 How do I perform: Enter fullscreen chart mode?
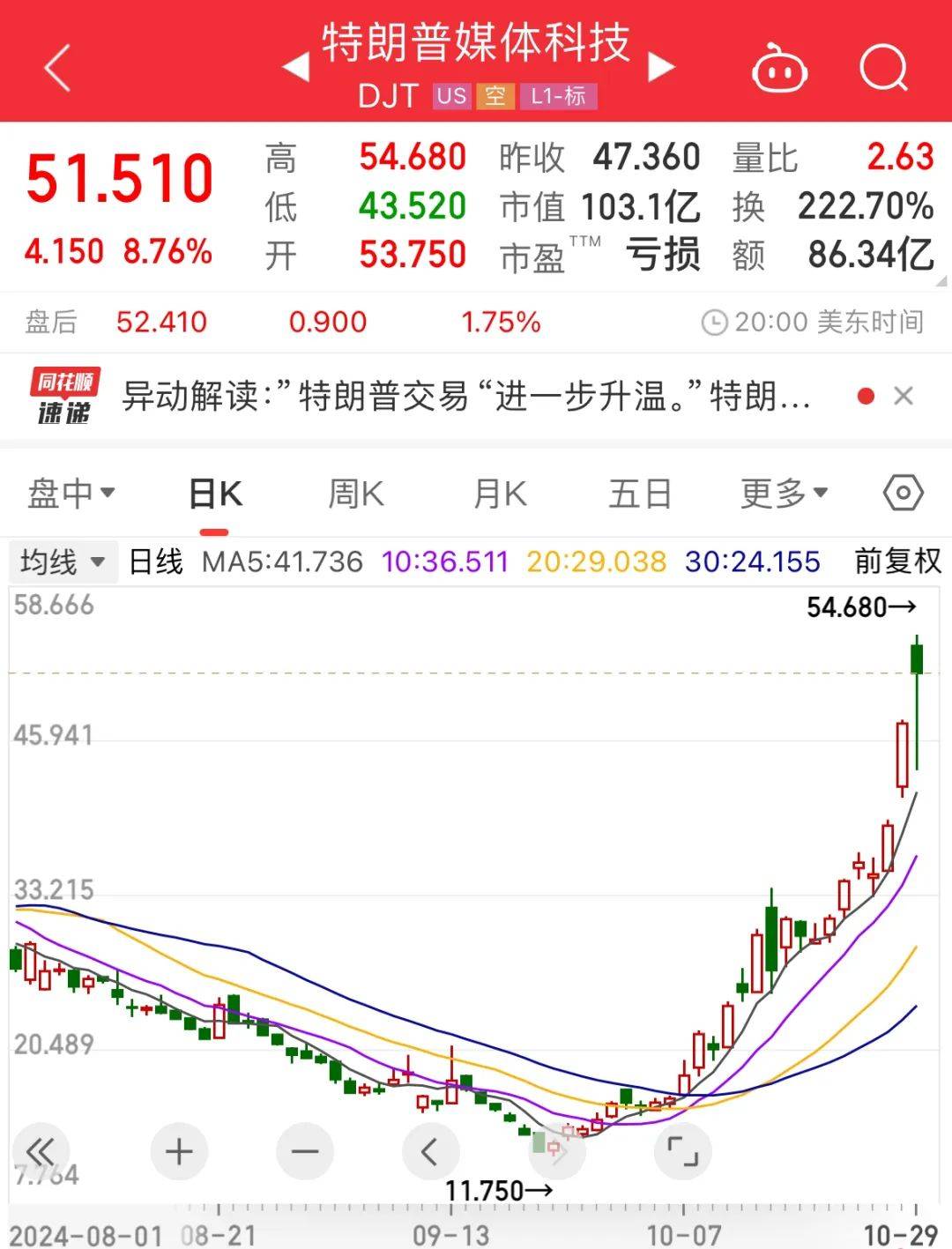(x=683, y=1151)
